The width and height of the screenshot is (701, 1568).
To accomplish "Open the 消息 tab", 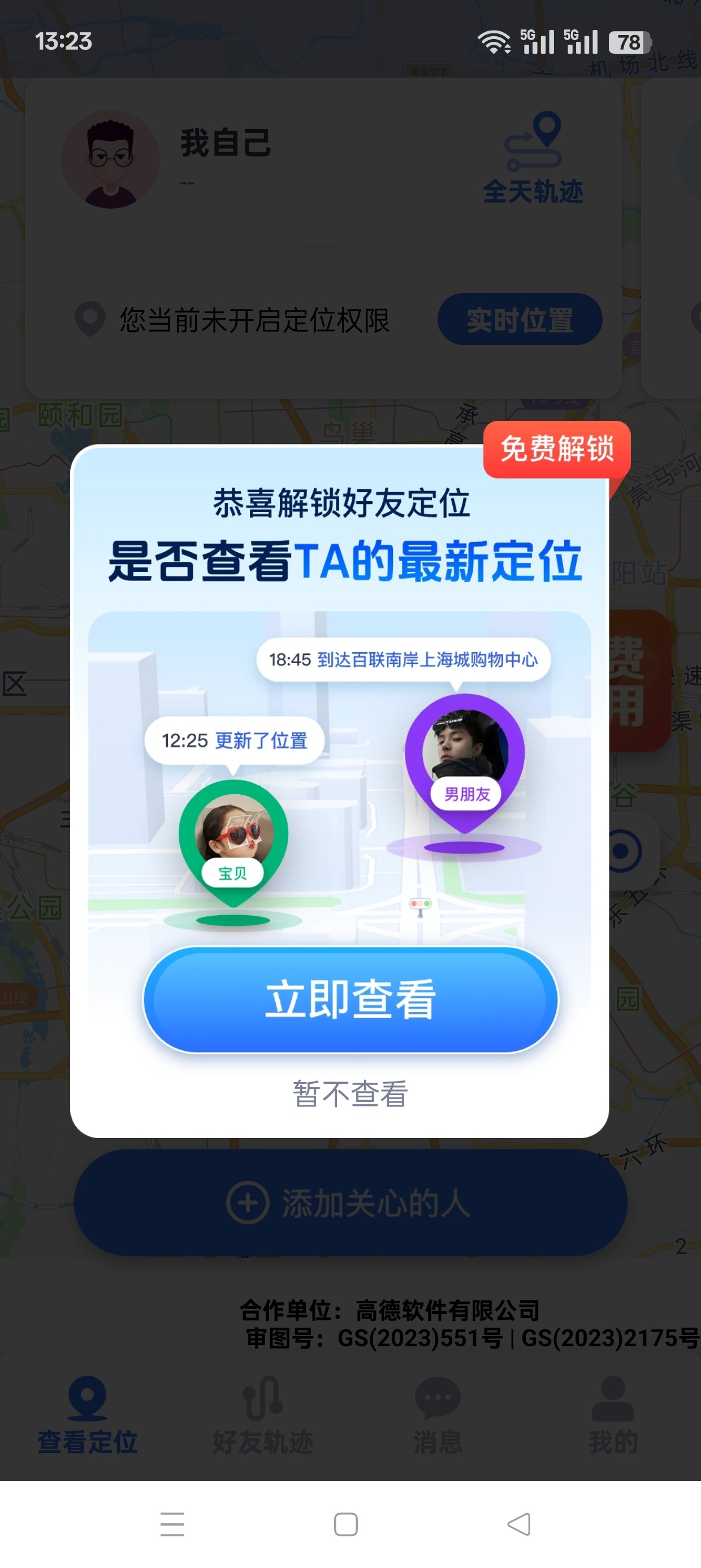I will [438, 1415].
